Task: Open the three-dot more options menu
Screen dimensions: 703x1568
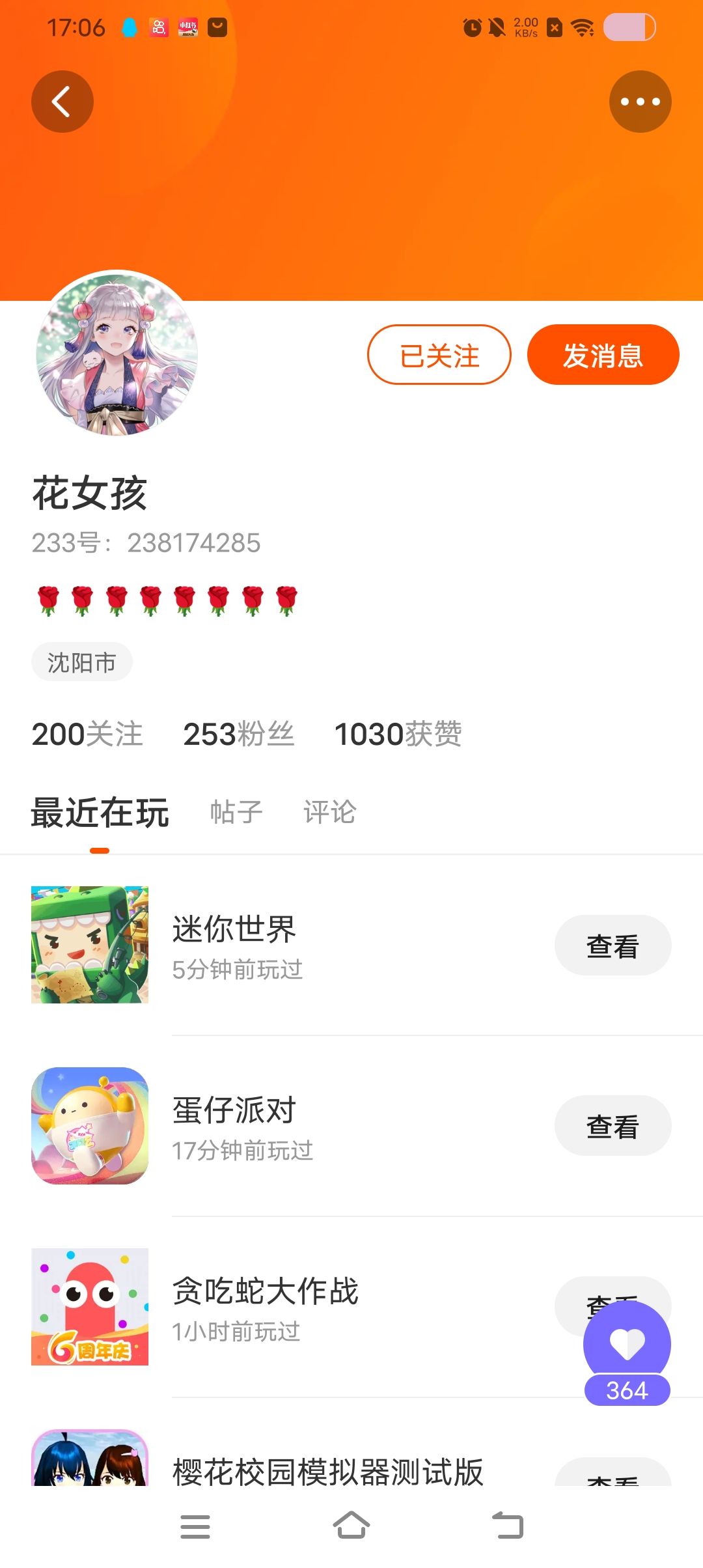Action: click(x=640, y=102)
